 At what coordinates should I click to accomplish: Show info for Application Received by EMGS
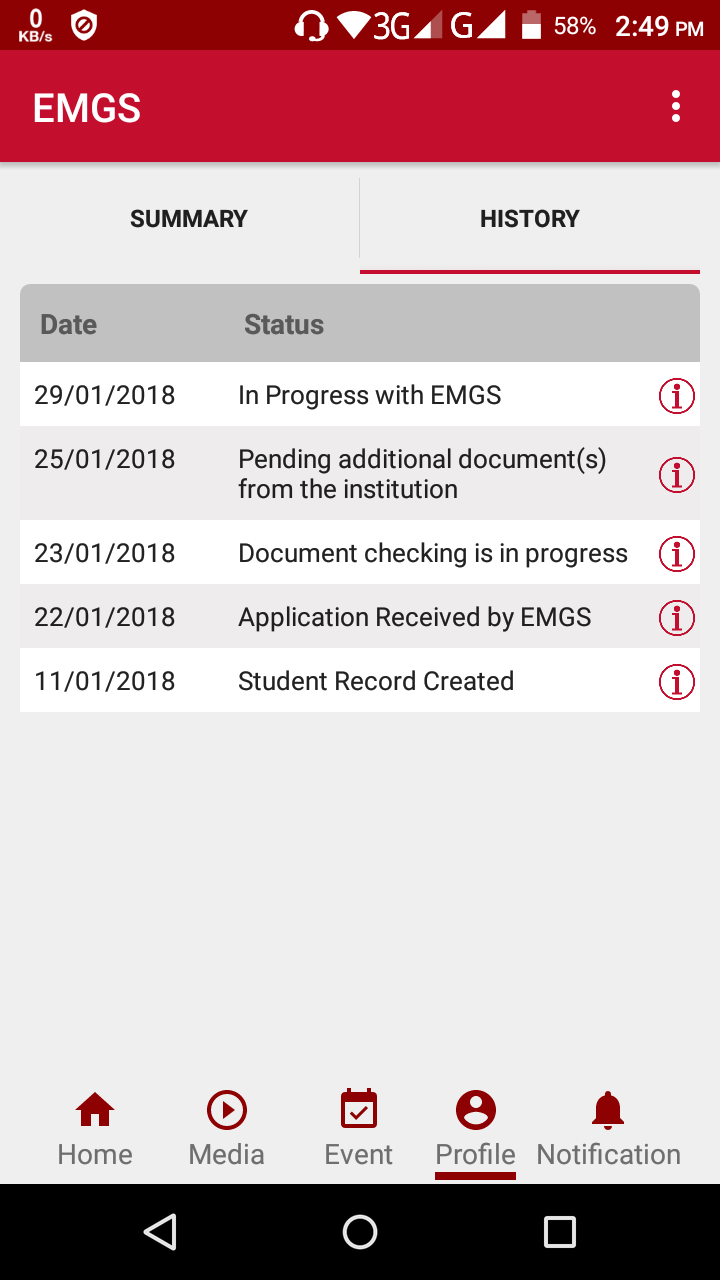(x=677, y=618)
